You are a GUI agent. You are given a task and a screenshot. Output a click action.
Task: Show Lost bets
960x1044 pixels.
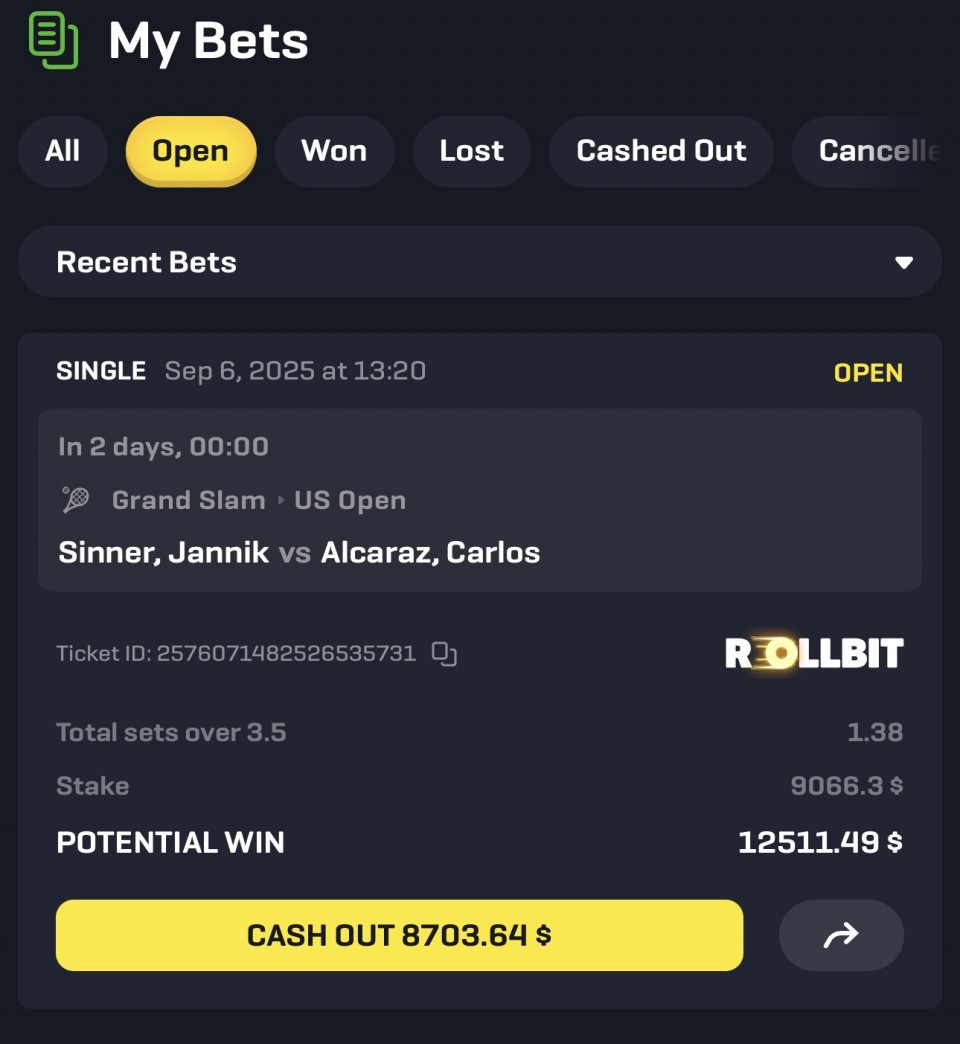(471, 151)
